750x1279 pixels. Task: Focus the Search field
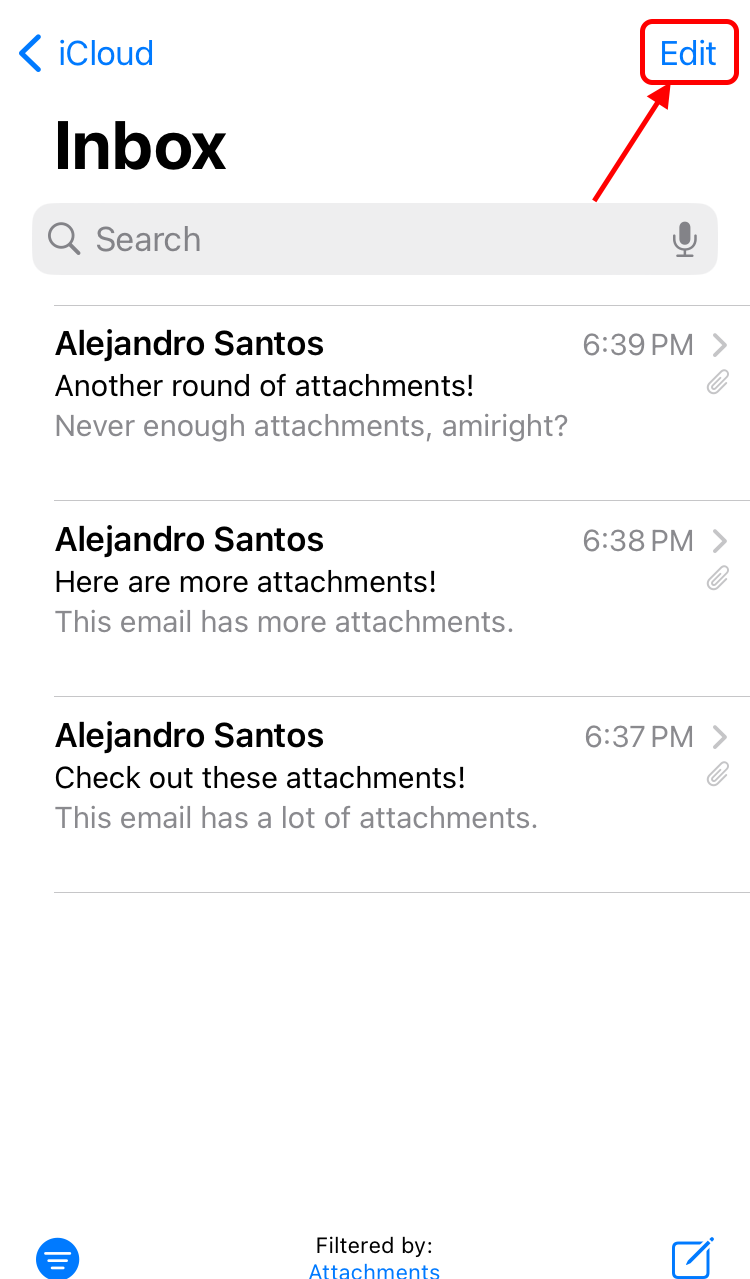point(360,239)
